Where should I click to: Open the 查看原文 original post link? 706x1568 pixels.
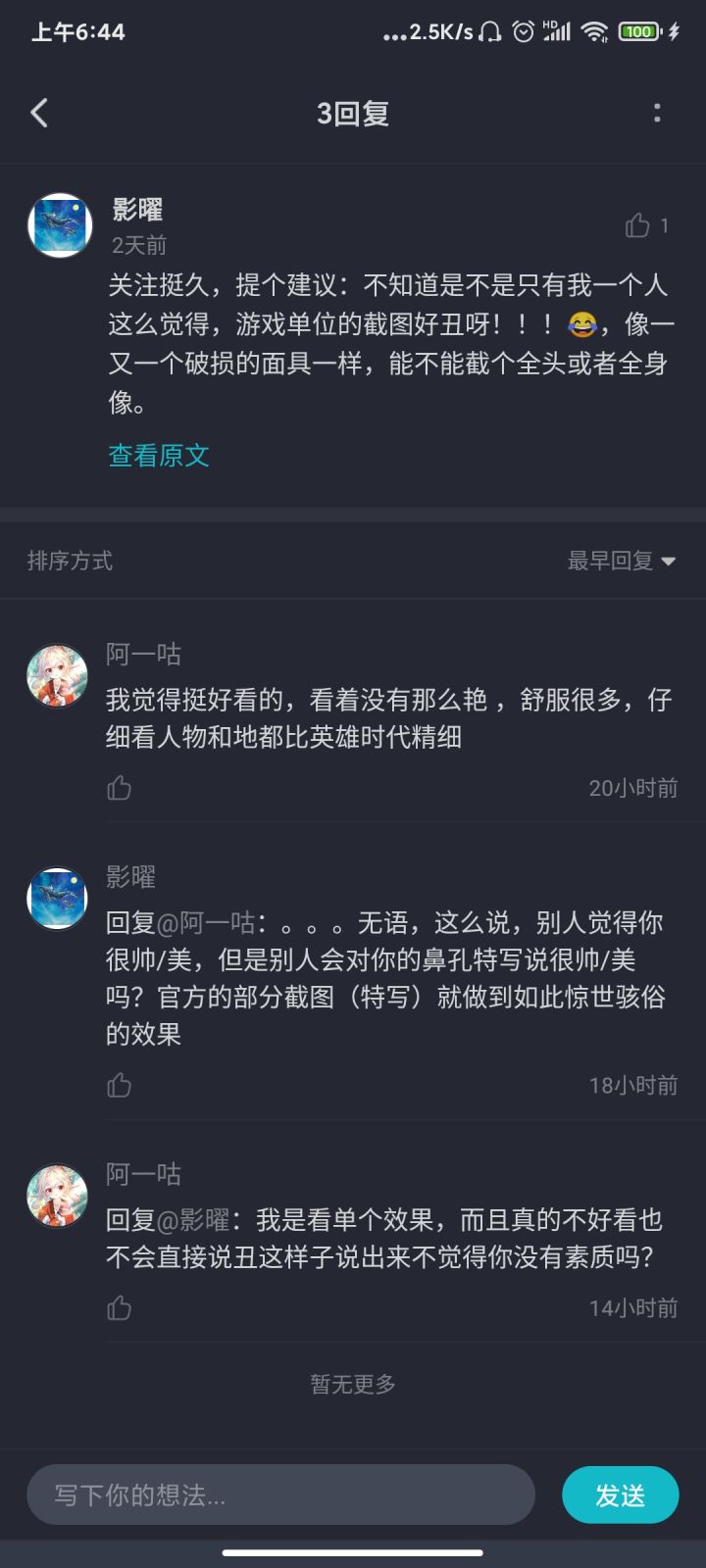pos(158,455)
